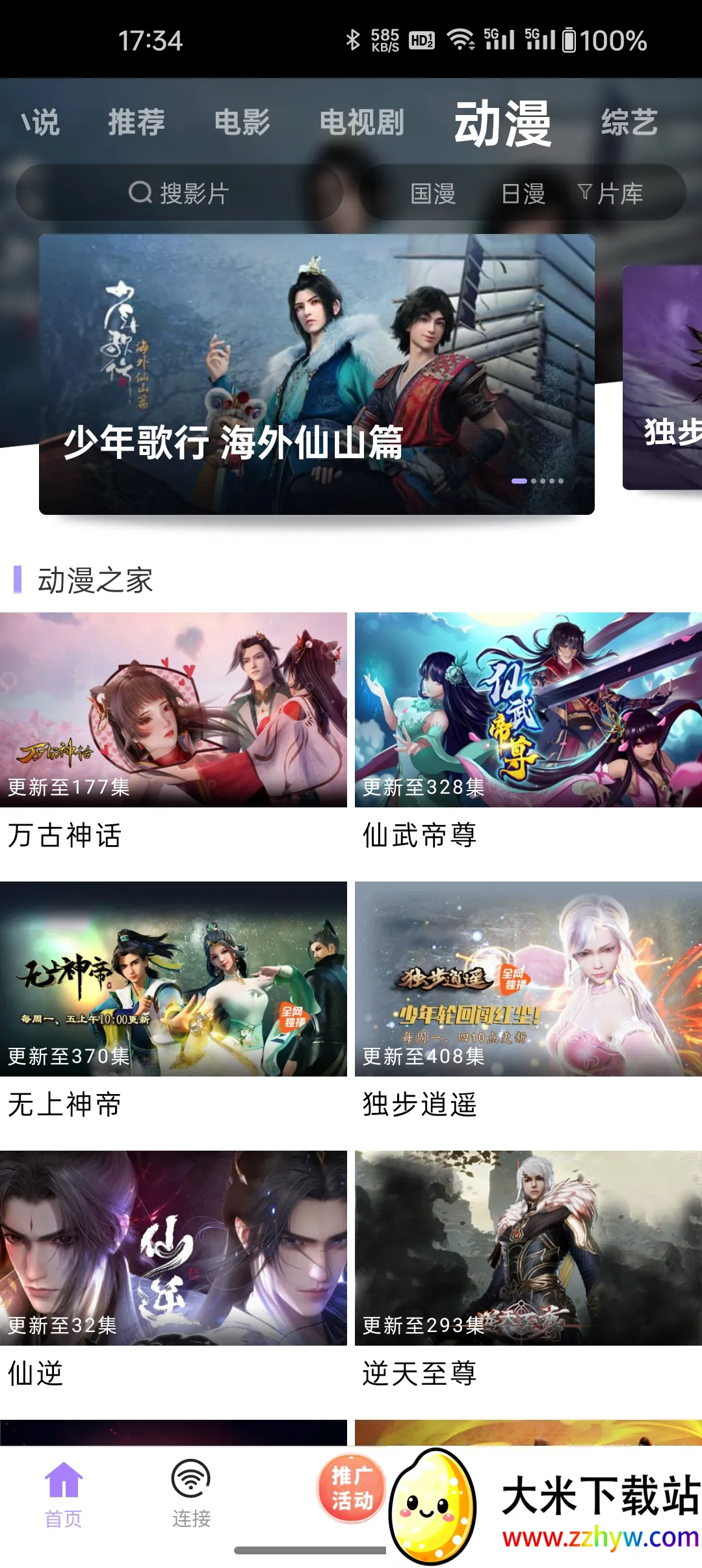Screen dimensions: 702x1568
Task: Switch to the 电影 tab
Action: (x=242, y=122)
